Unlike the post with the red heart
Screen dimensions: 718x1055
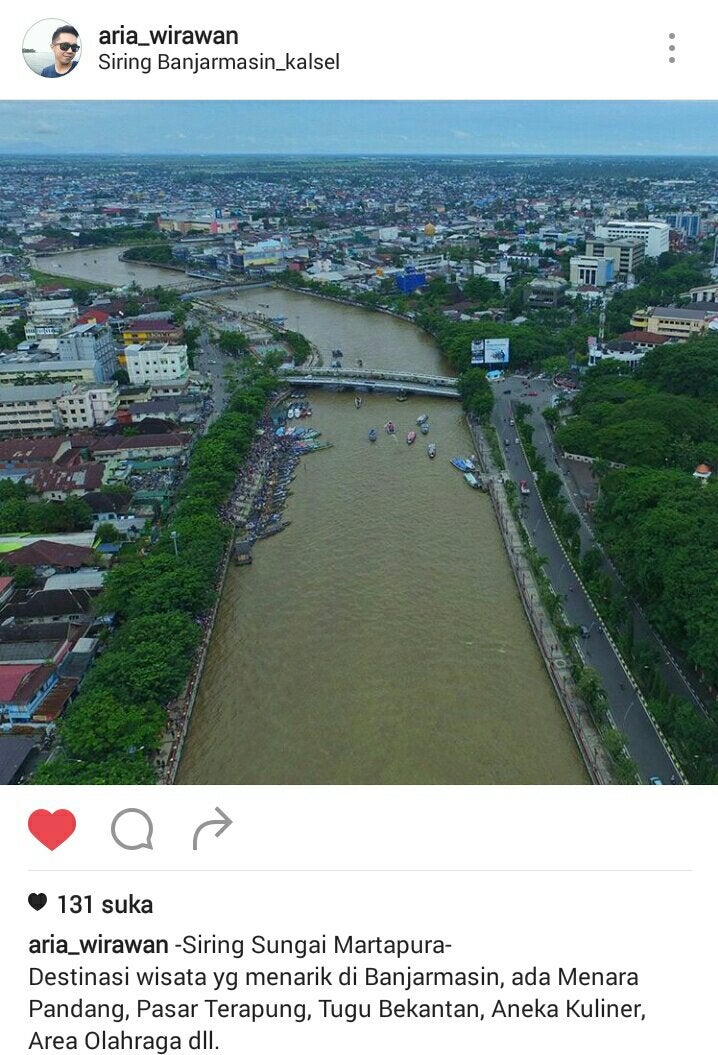pyautogui.click(x=52, y=829)
